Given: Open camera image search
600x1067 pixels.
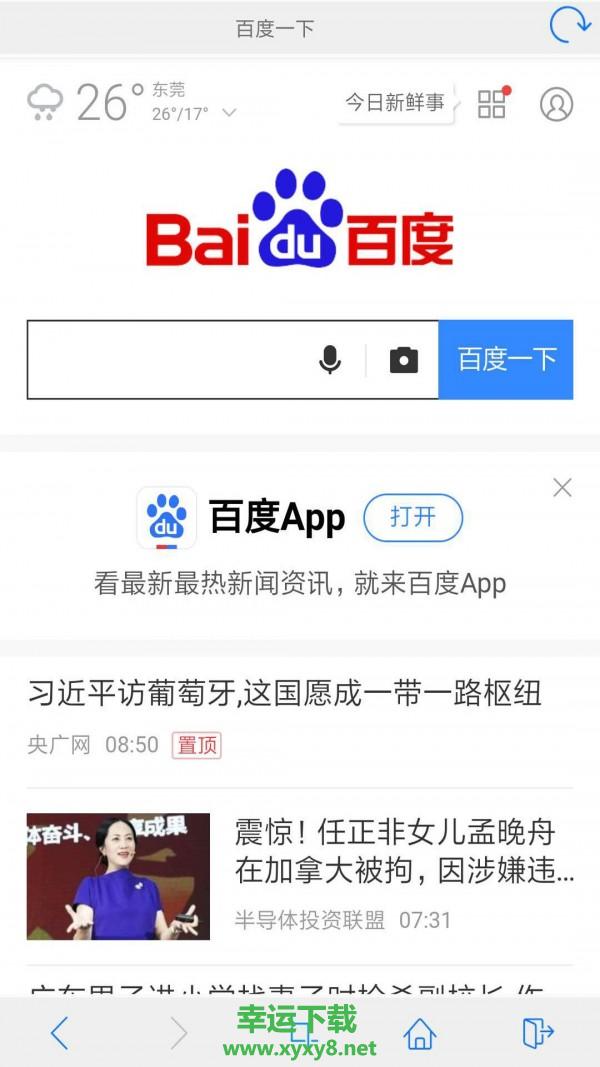Looking at the screenshot, I should coord(403,360).
